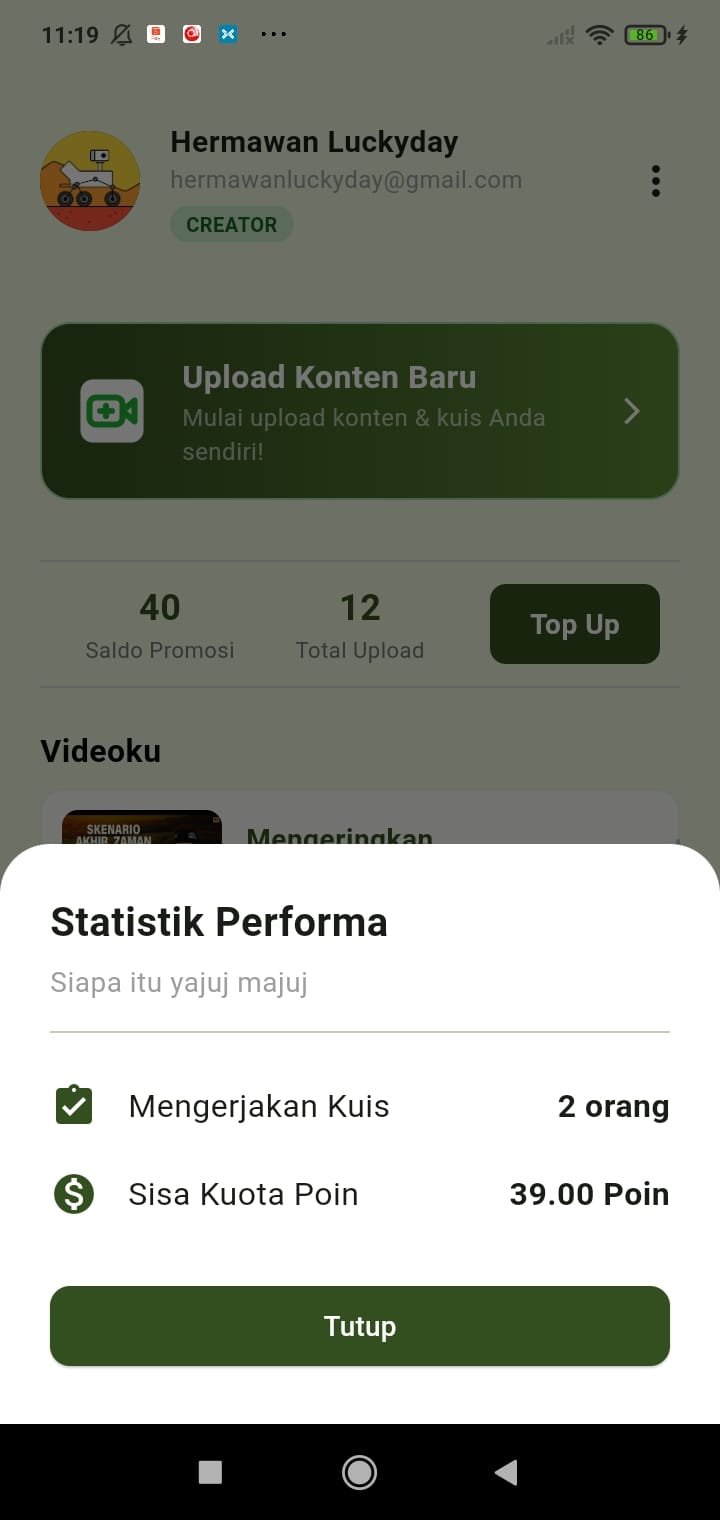Close the dialog with the Tutup button
The image size is (720, 1520).
tap(360, 1326)
